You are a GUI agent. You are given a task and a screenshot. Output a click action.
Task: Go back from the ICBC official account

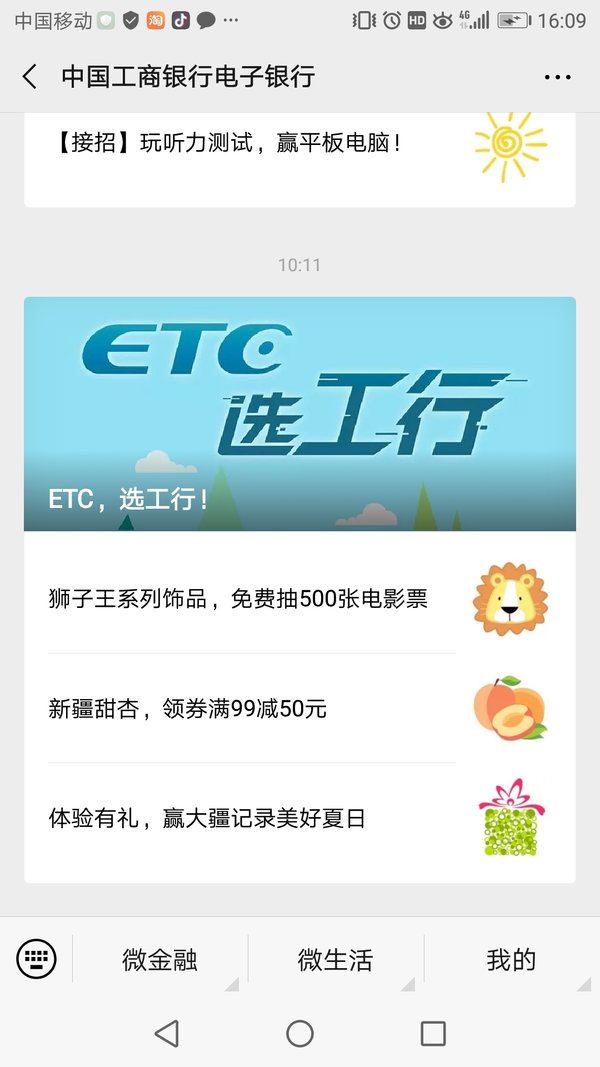coord(30,77)
